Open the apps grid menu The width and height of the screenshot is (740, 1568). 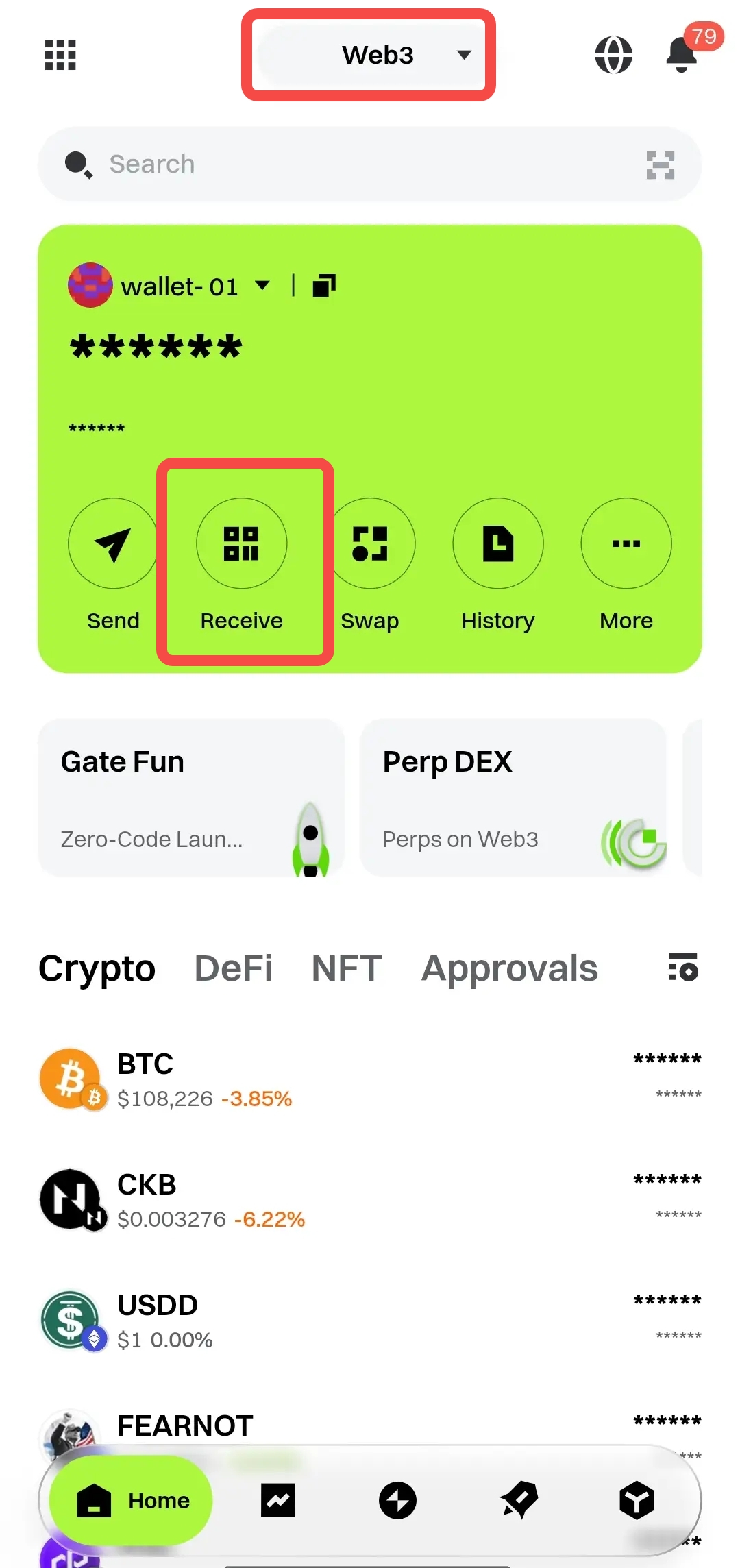[60, 55]
